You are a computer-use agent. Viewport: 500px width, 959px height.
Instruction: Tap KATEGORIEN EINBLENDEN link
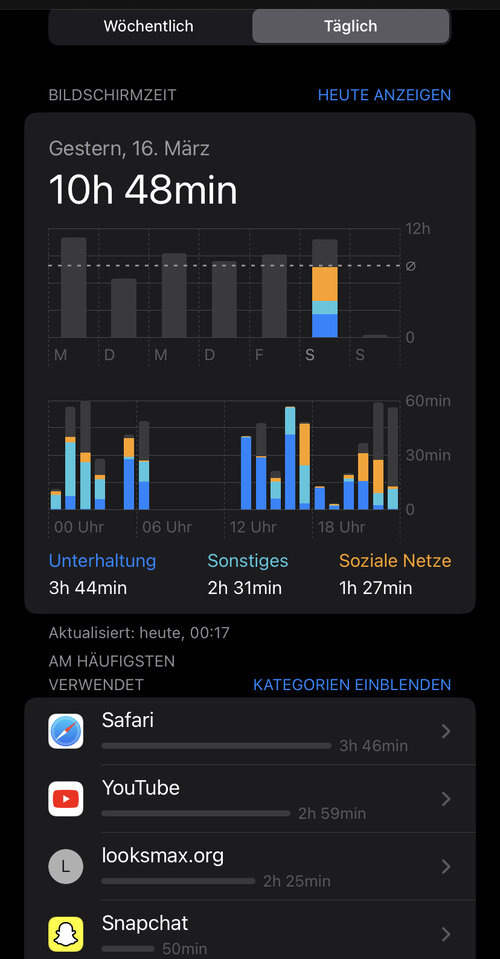pyautogui.click(x=352, y=684)
